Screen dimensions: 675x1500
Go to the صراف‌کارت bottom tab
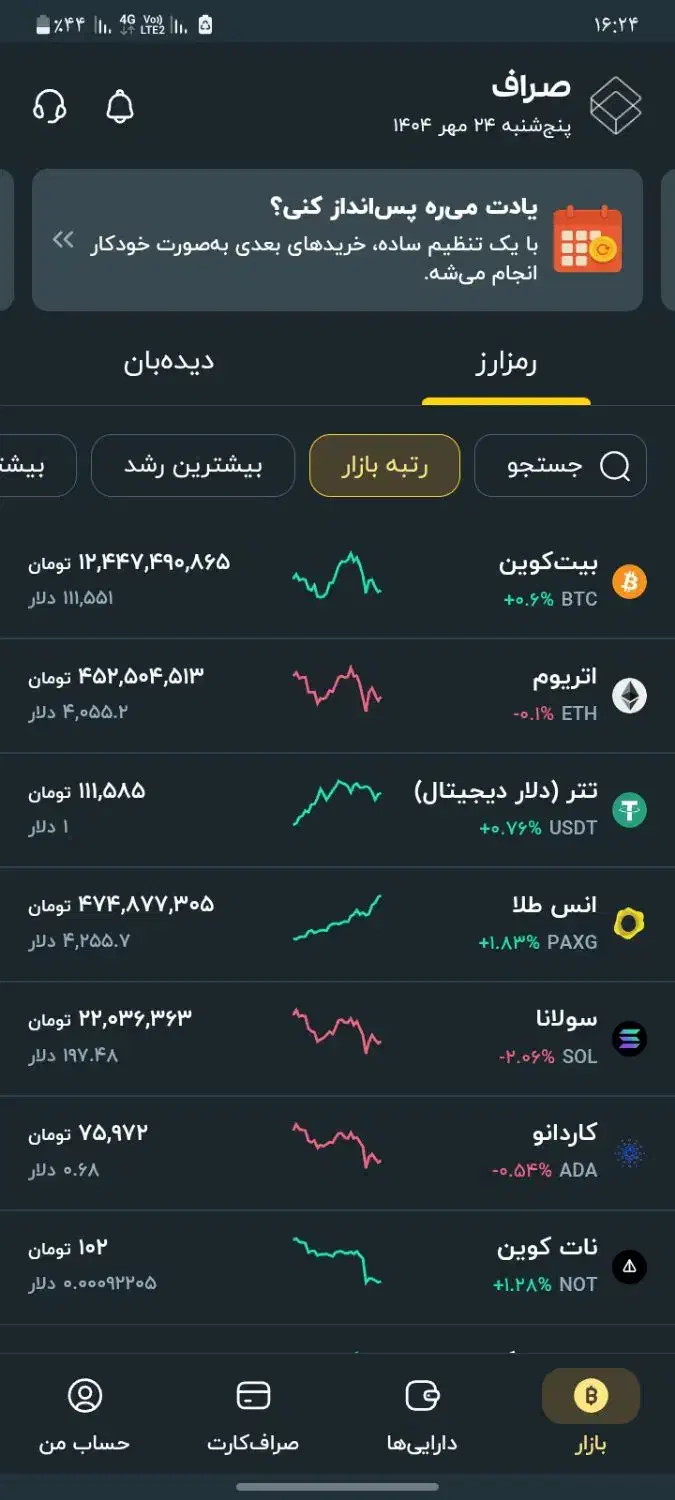[x=253, y=1415]
